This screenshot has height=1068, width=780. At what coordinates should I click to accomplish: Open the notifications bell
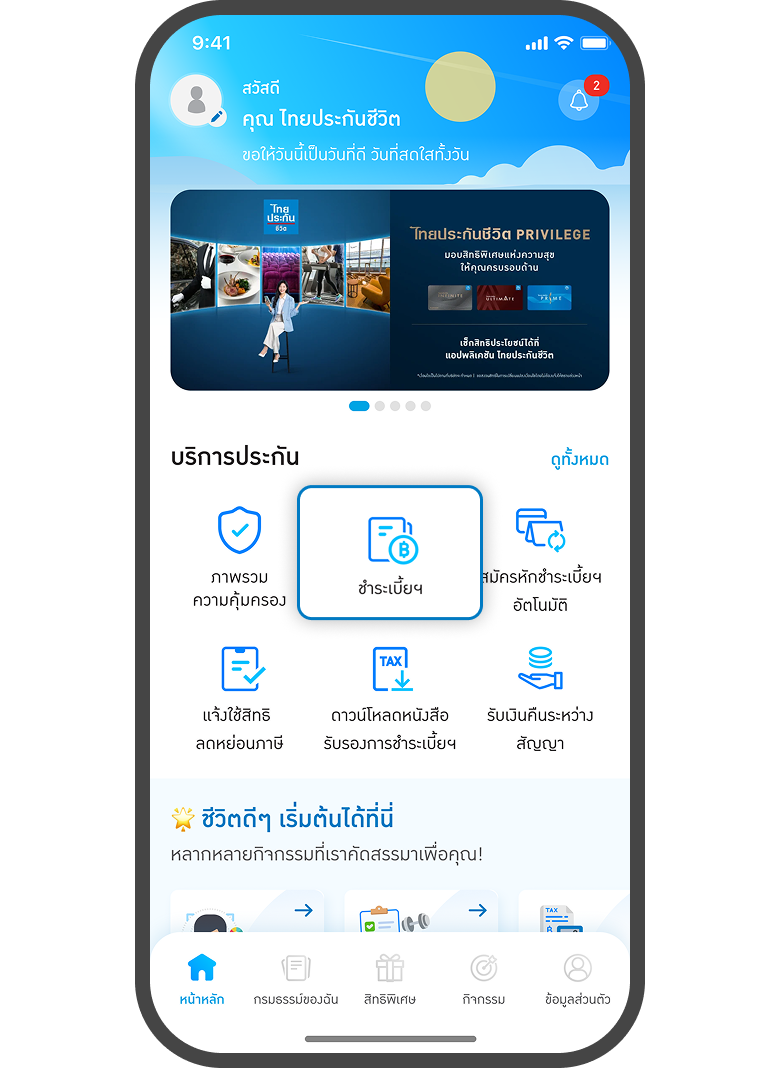point(578,100)
